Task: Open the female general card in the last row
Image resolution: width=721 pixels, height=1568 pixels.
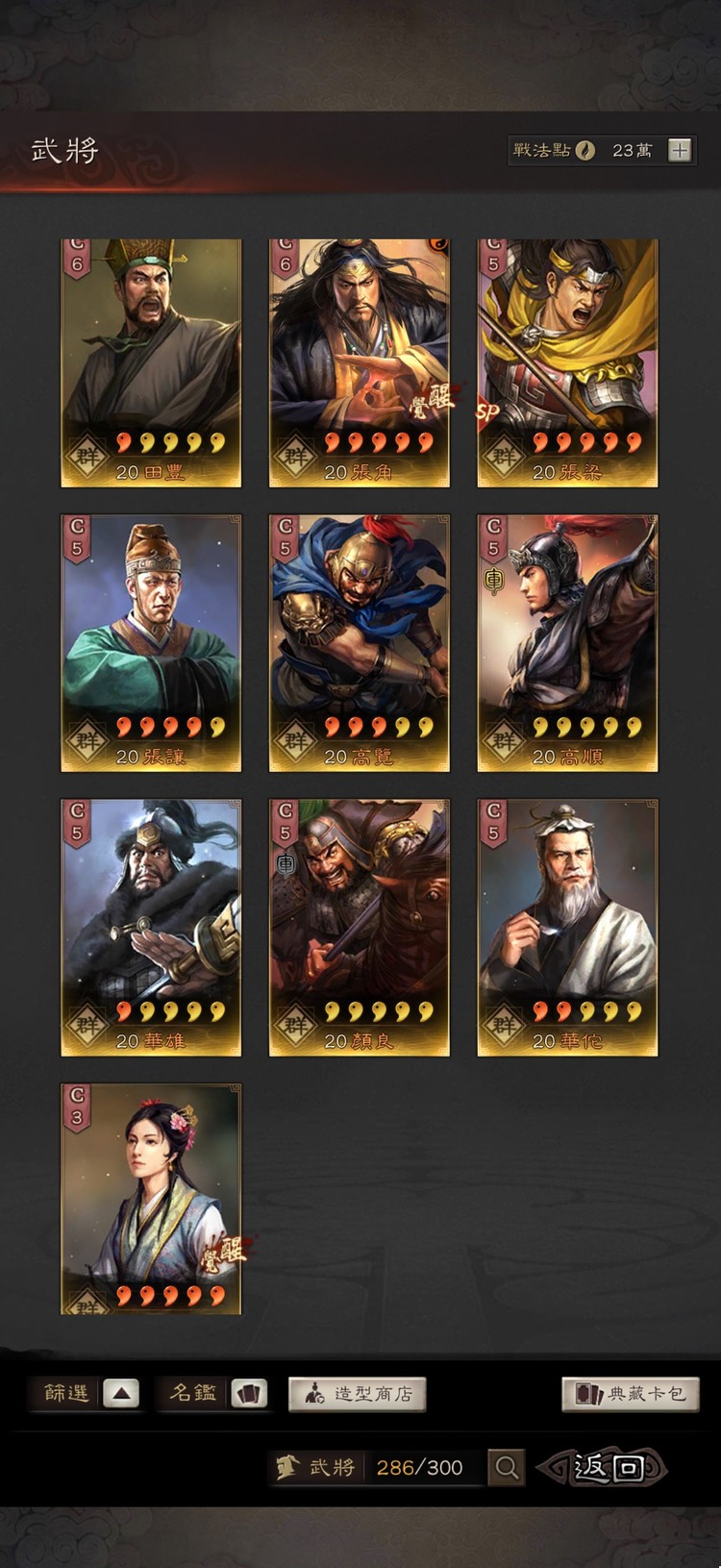Action: 151,1198
